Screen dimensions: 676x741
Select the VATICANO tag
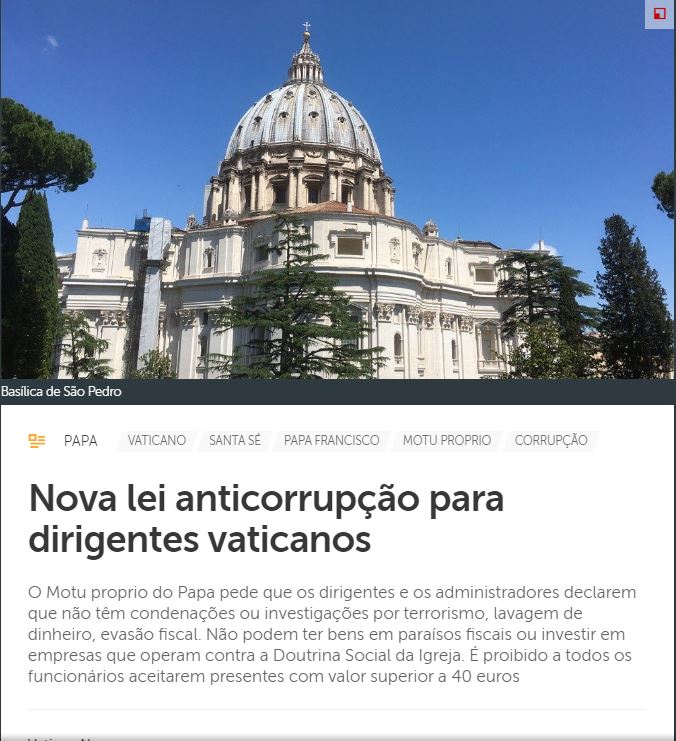(x=157, y=440)
